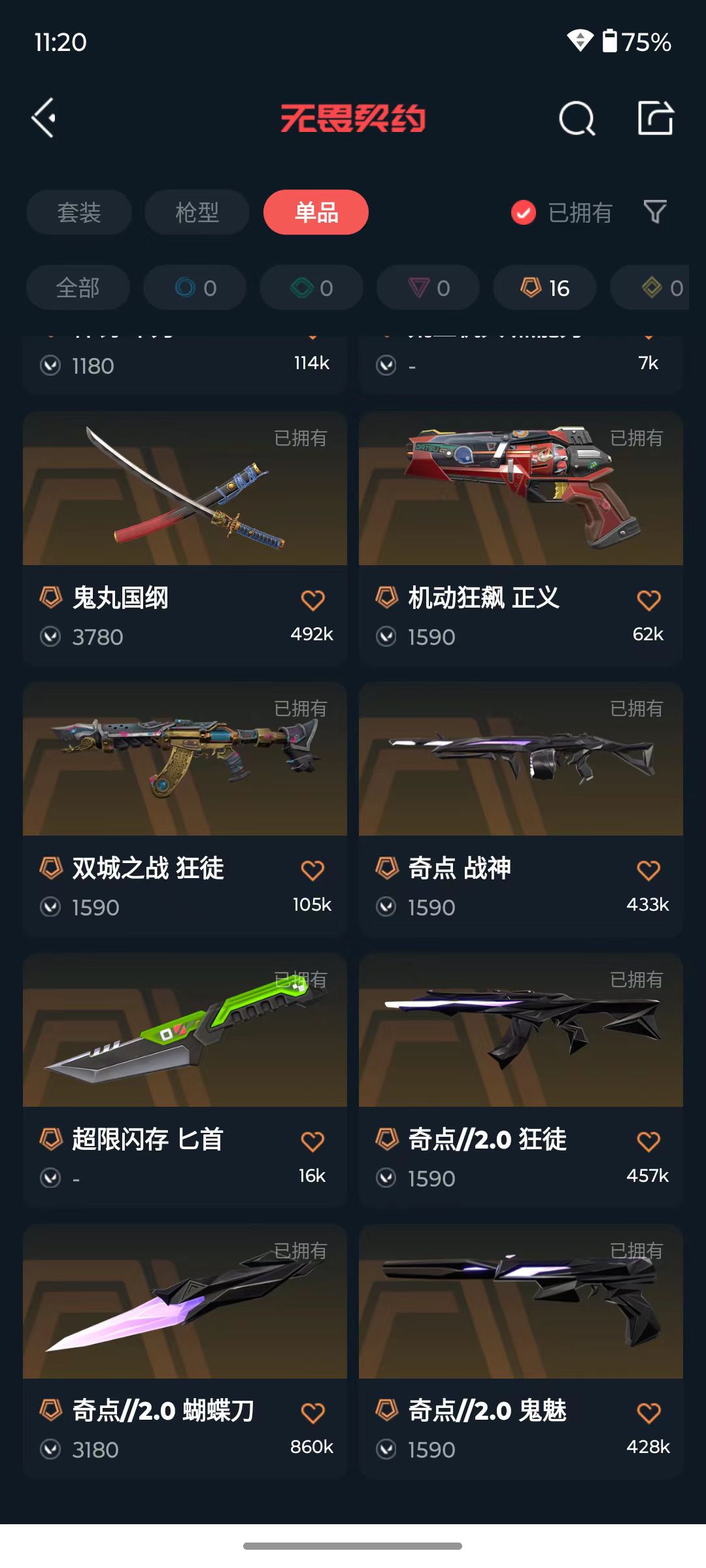The image size is (706, 1568).
Task: Open the 双城之战 狂徒 skin card
Action: click(x=185, y=809)
